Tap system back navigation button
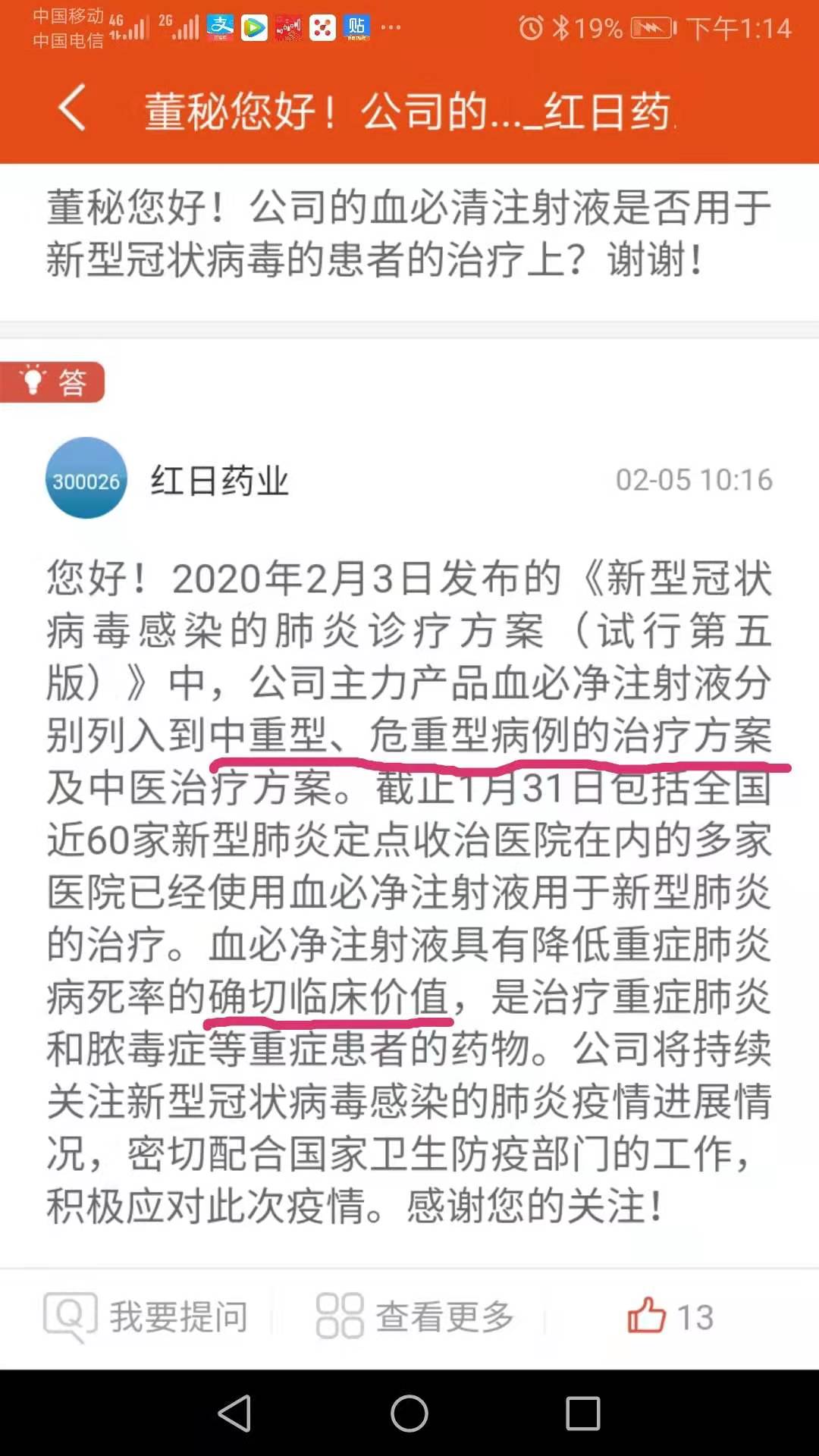The height and width of the screenshot is (1456, 819). 234,1414
